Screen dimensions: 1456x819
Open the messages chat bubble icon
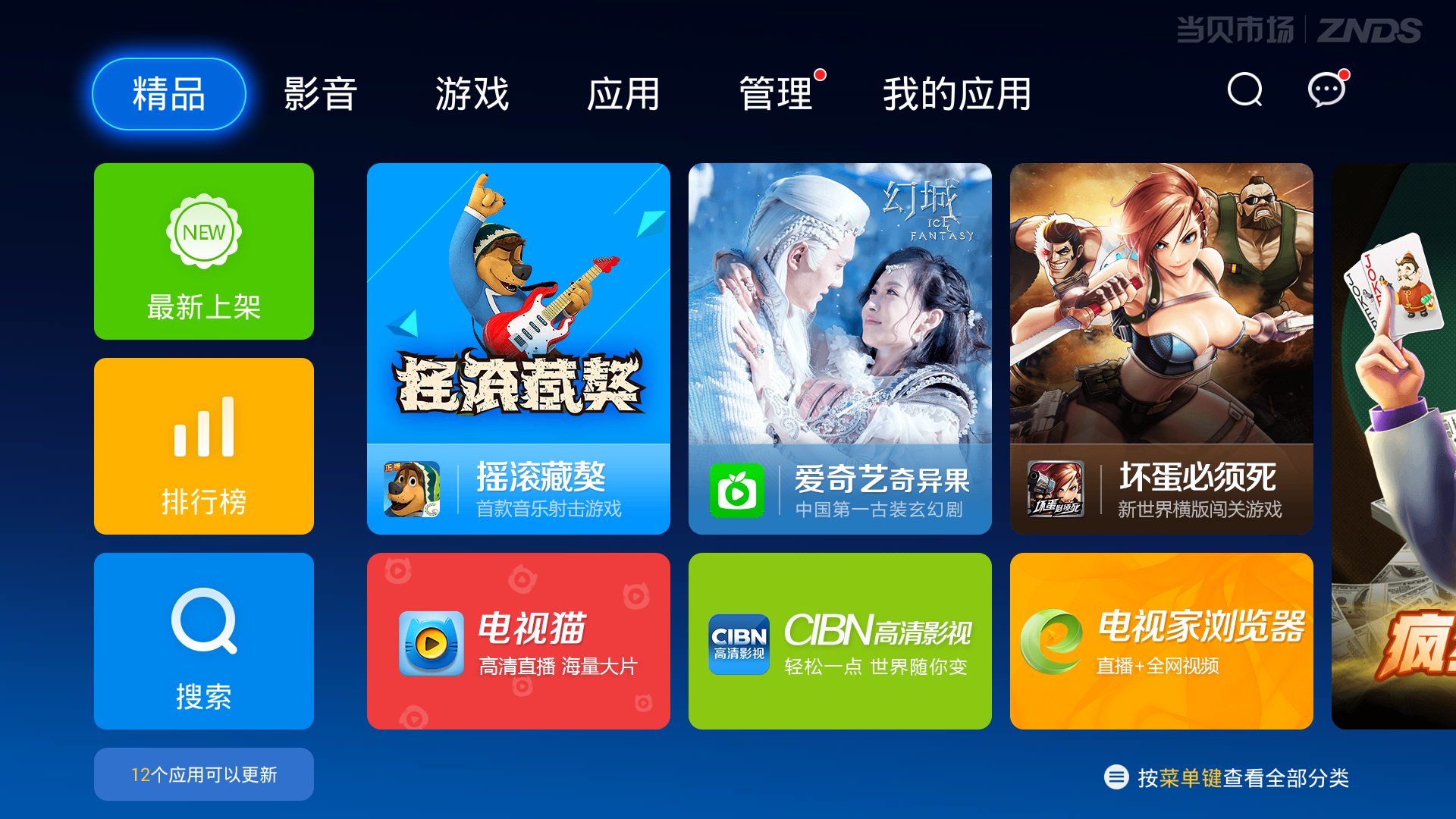(x=1326, y=90)
